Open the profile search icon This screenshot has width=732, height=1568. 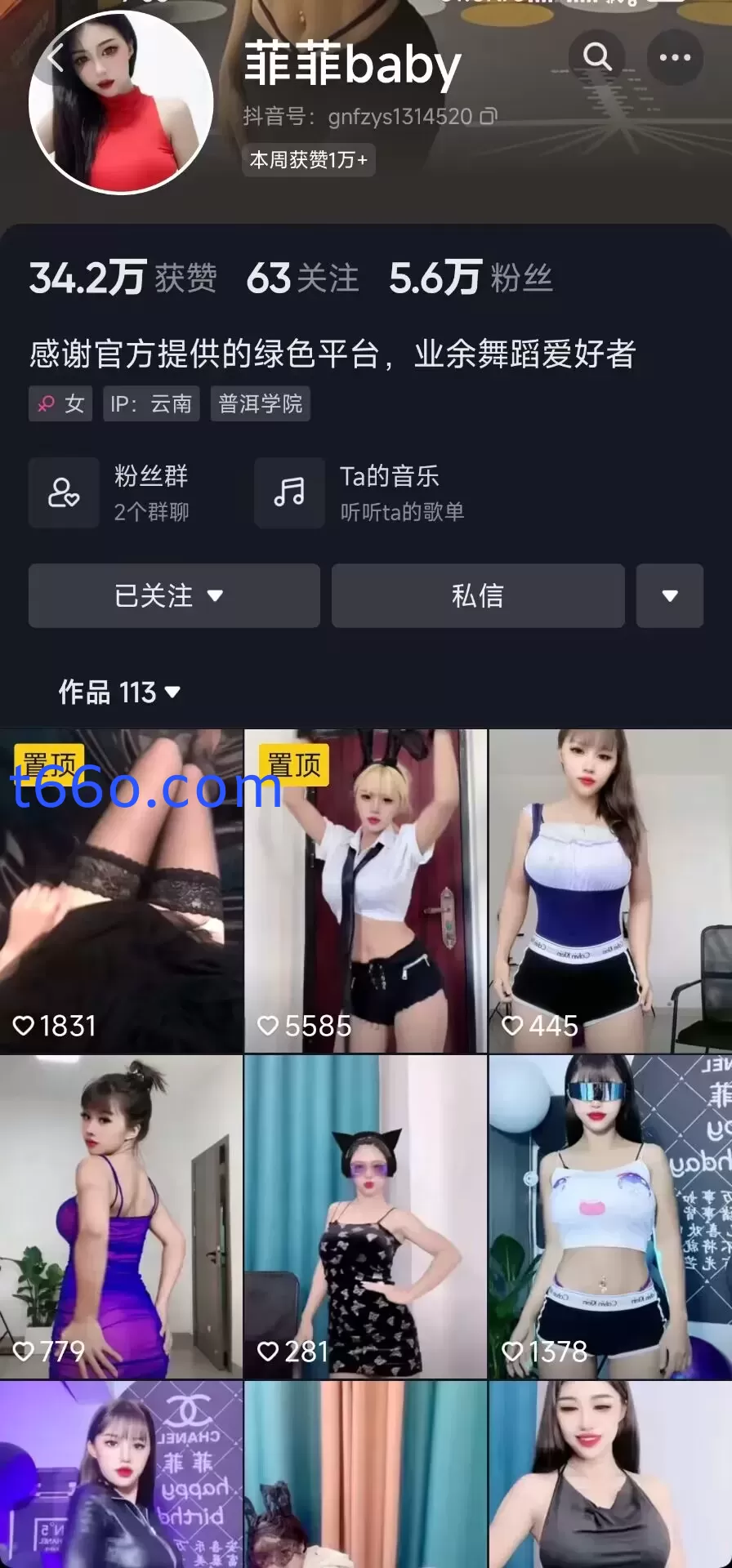[597, 57]
